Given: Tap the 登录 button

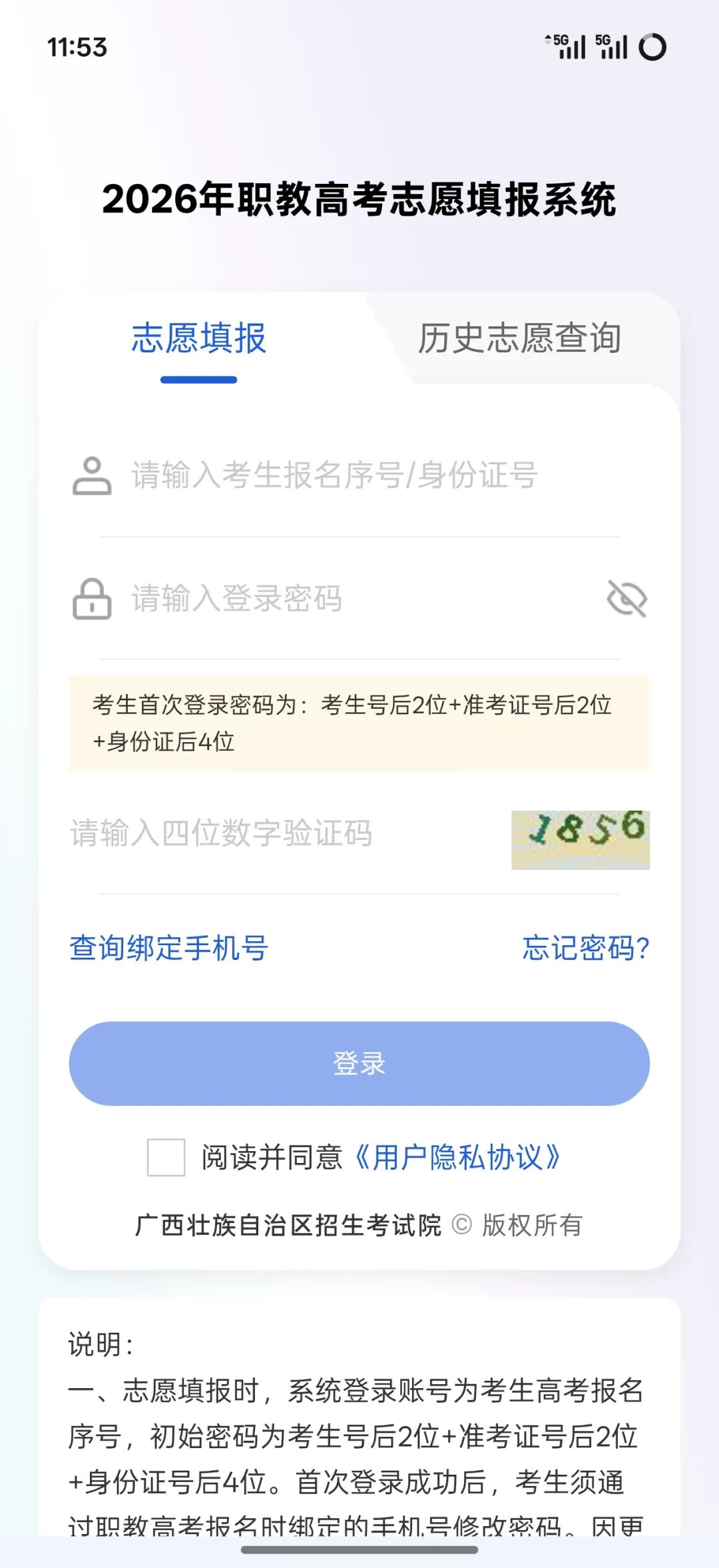Looking at the screenshot, I should (x=359, y=1063).
